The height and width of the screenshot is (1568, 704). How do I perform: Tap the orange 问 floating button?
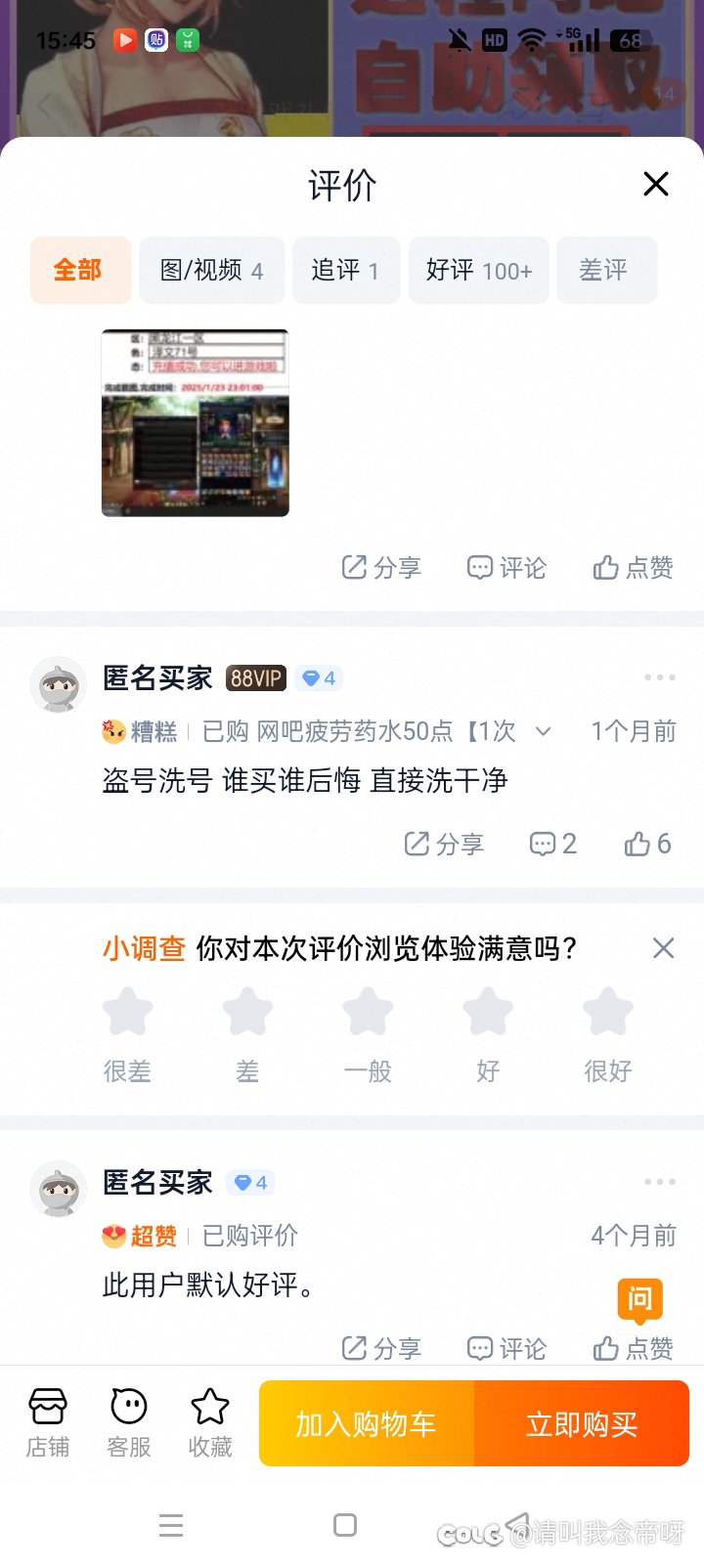[639, 1301]
